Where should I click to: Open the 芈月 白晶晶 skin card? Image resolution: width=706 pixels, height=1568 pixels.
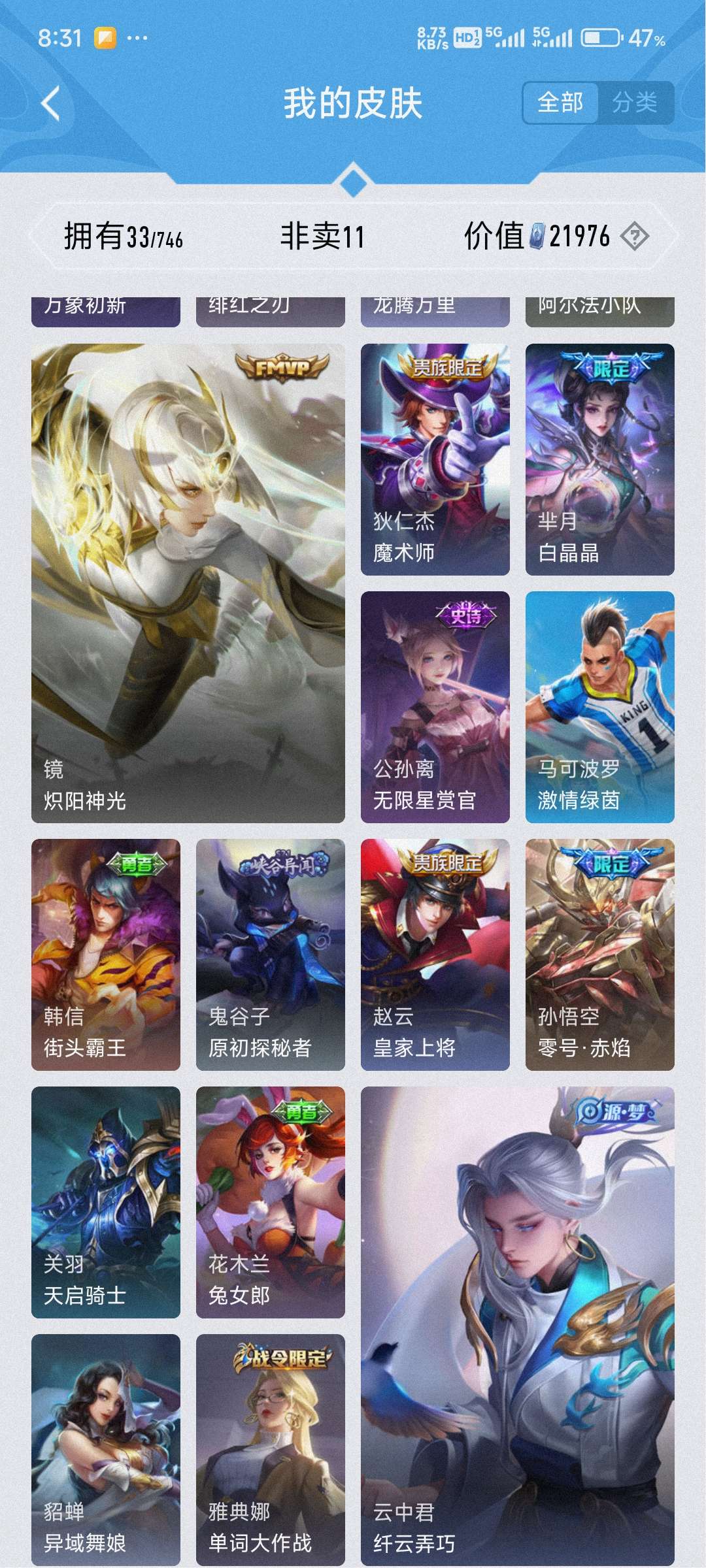click(x=600, y=459)
